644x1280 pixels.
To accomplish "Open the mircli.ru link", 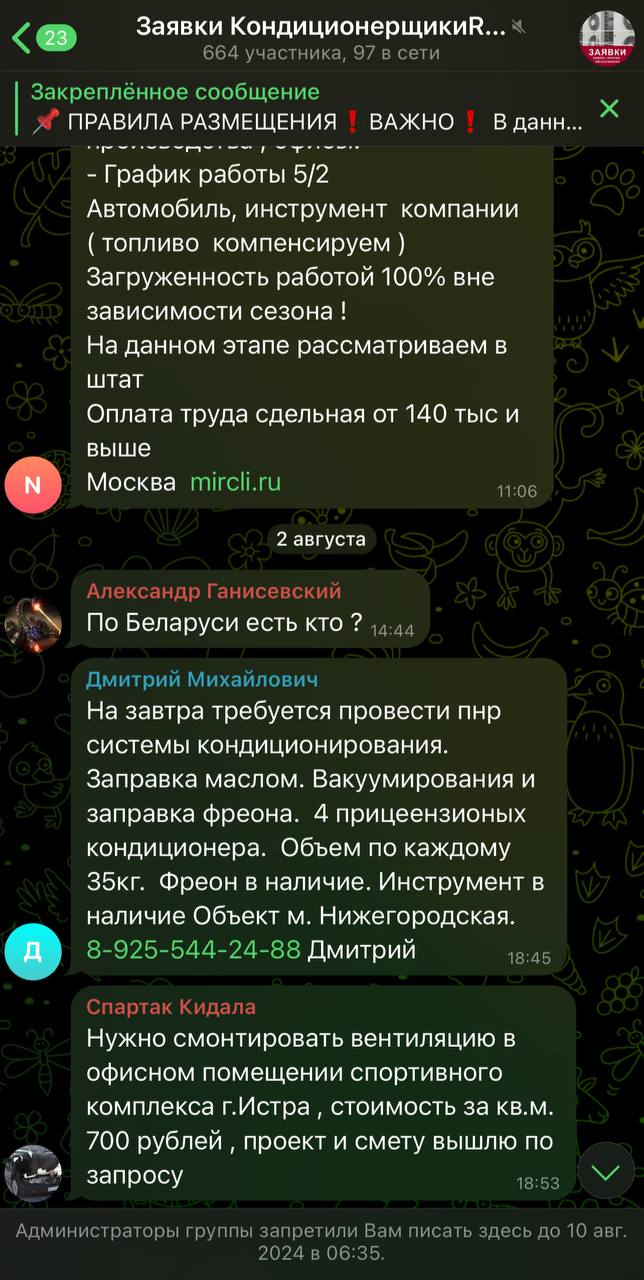I will 235,482.
